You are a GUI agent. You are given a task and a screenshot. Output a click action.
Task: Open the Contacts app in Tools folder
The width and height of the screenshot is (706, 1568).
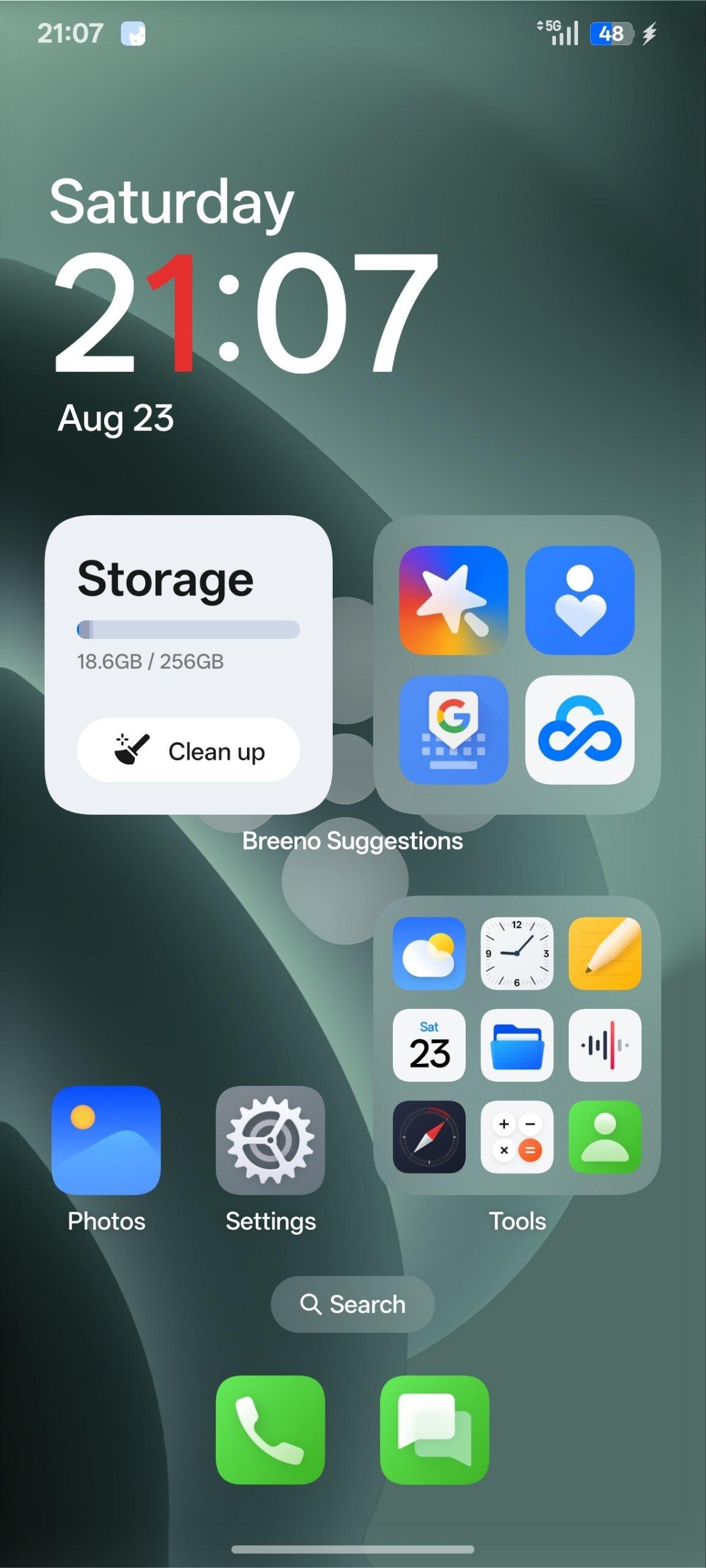[605, 1137]
